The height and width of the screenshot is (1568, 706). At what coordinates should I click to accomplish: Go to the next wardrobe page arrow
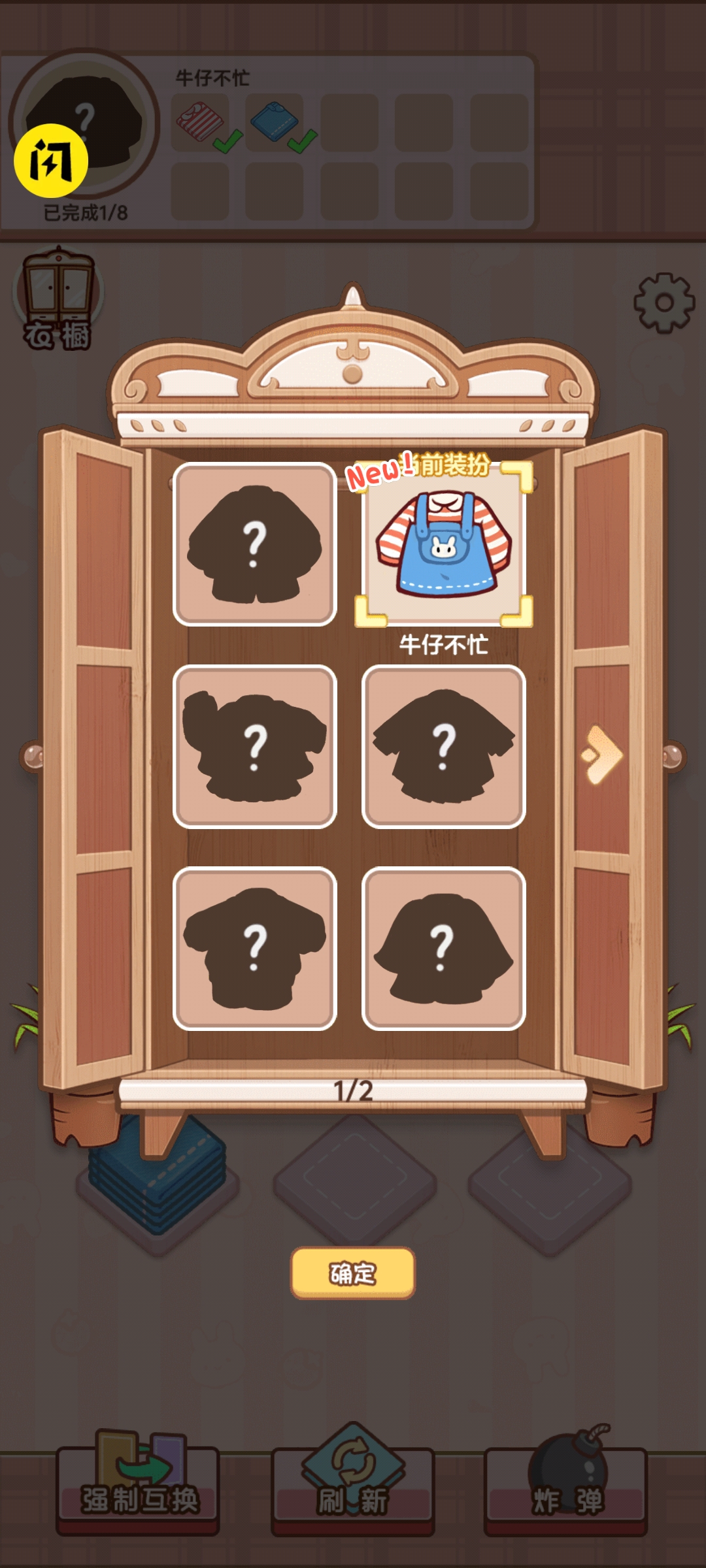(x=602, y=755)
